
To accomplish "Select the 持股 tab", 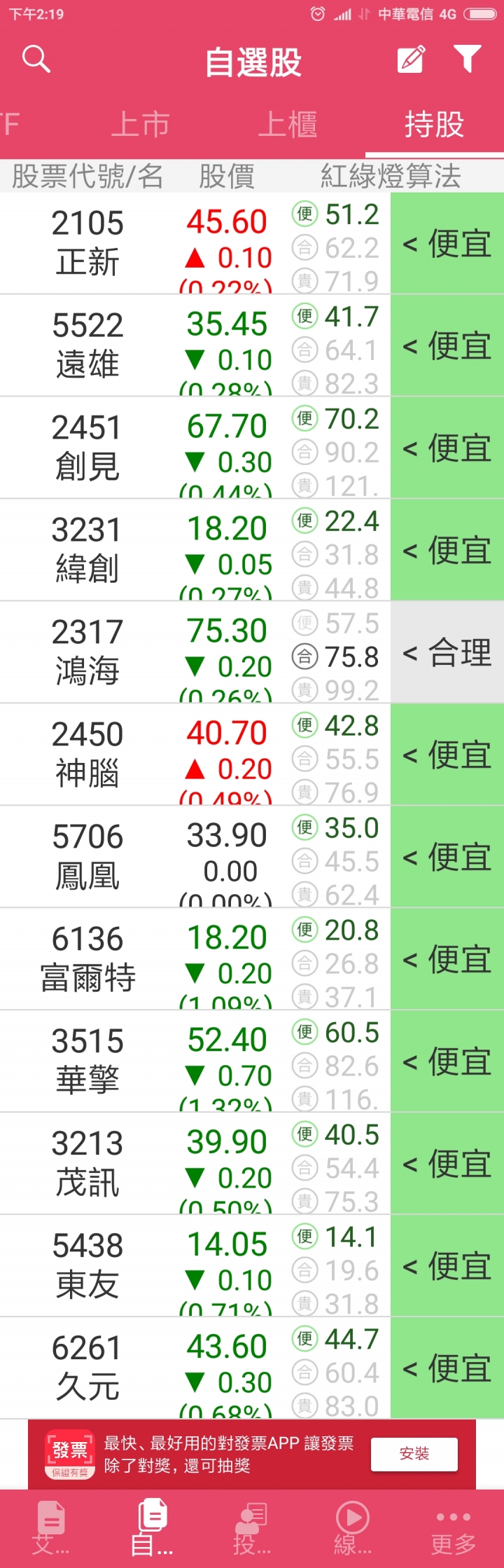I will coord(435,124).
